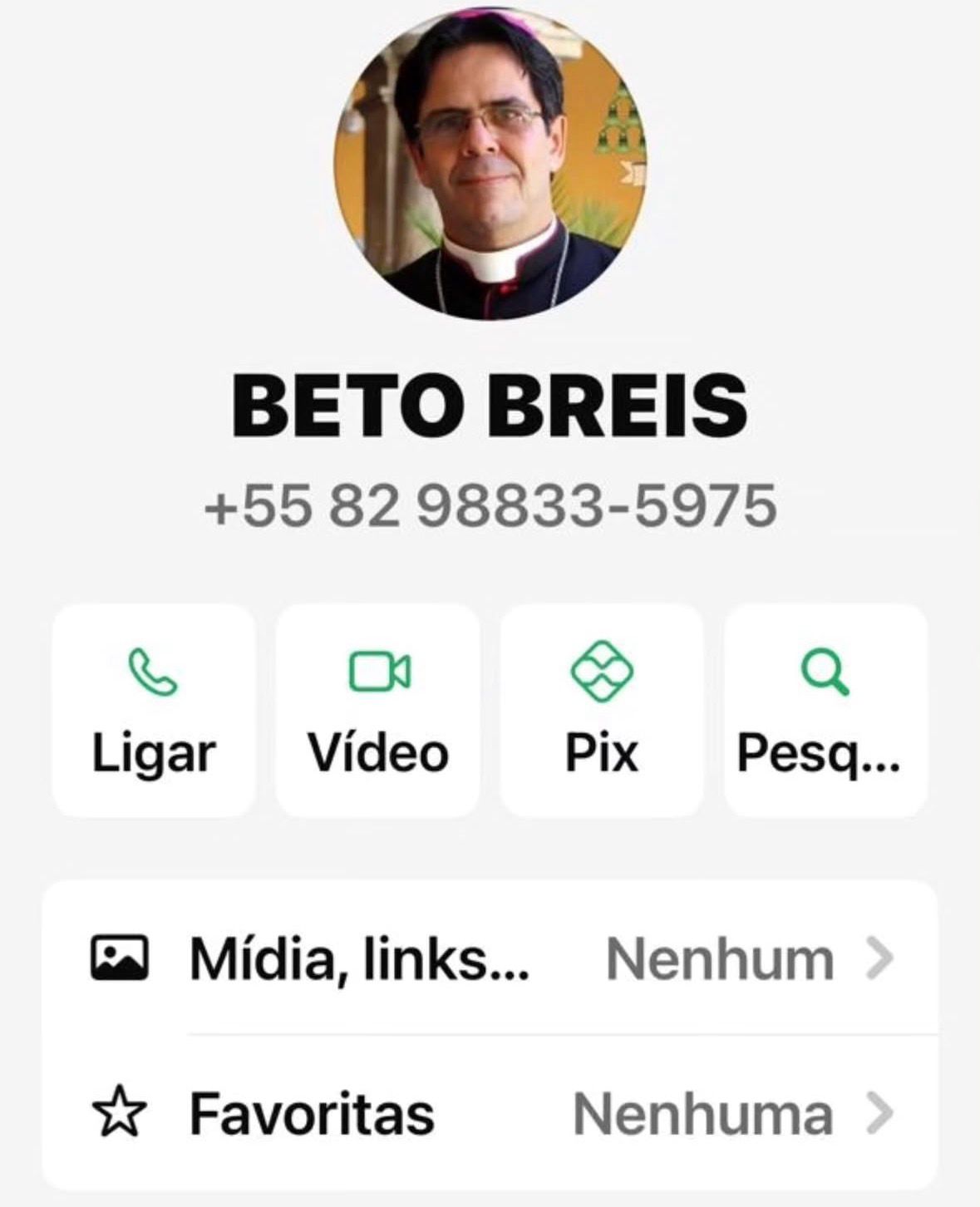The image size is (980, 1207).
Task: Search in the conversation with Pesq...
Action: (x=825, y=711)
